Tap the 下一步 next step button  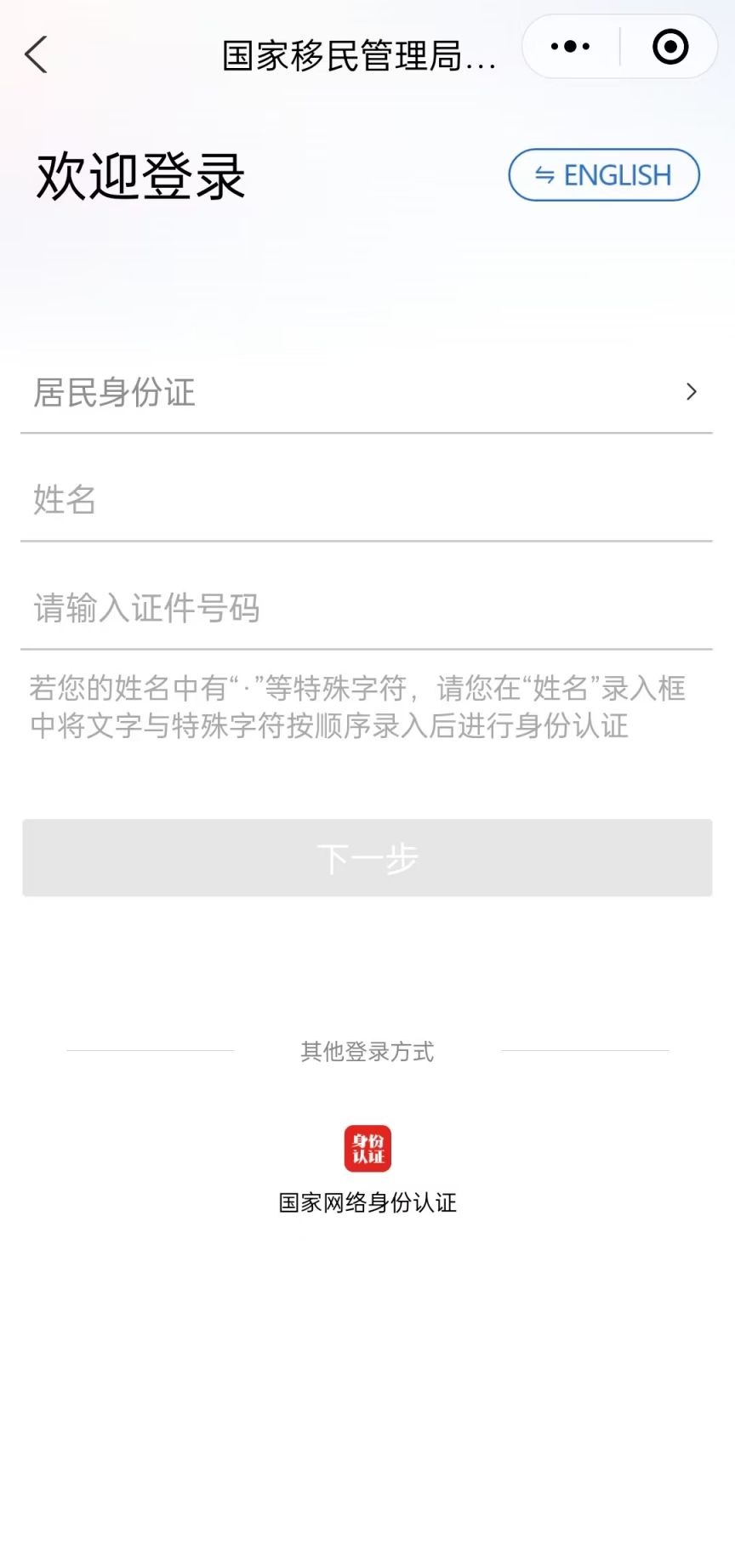[x=367, y=858]
